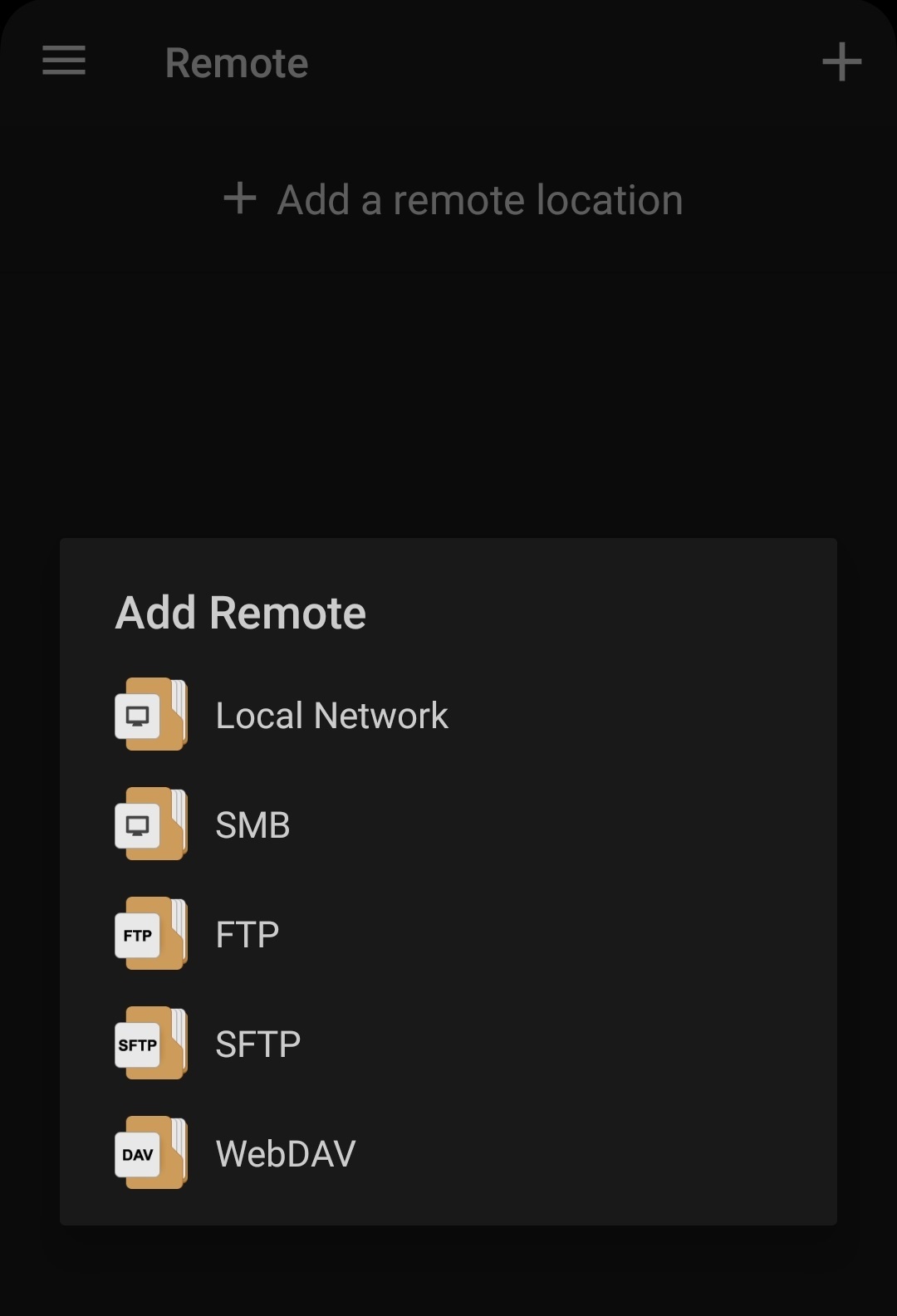Select the Local Network folder icon
The height and width of the screenshot is (1316, 897).
click(149, 715)
